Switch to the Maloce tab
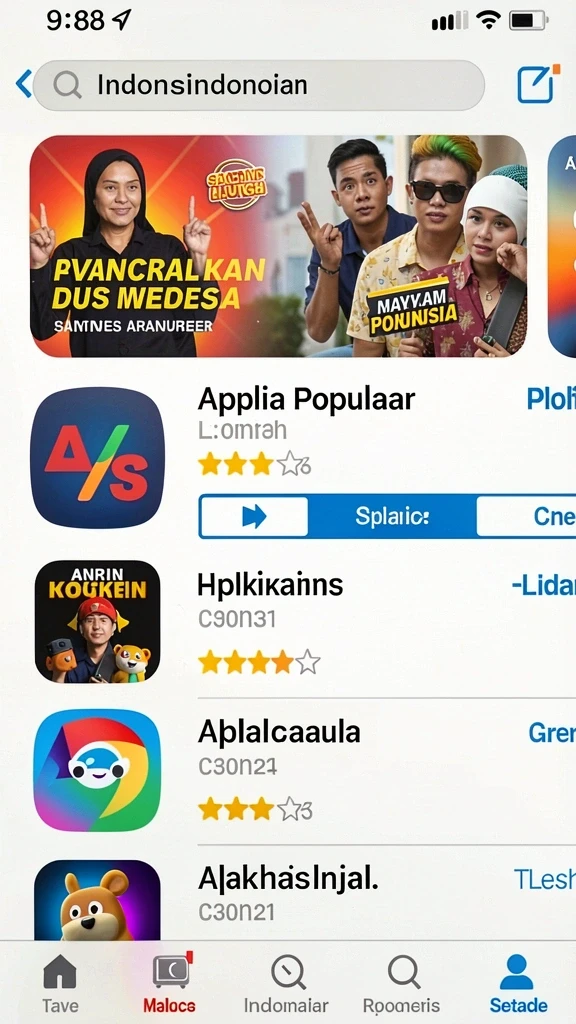This screenshot has width=576, height=1024. [x=170, y=983]
